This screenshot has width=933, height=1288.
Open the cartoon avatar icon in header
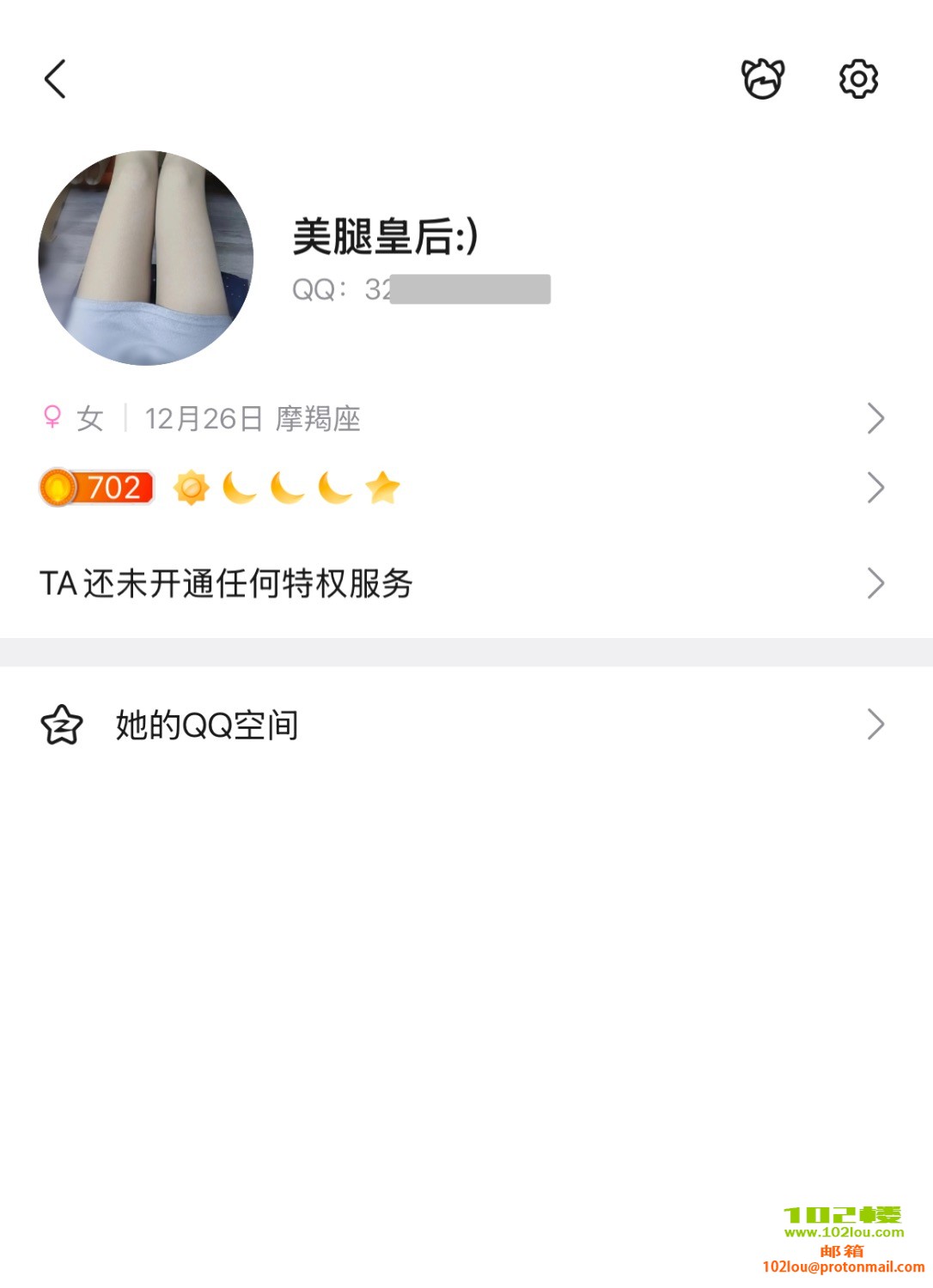pos(763,79)
